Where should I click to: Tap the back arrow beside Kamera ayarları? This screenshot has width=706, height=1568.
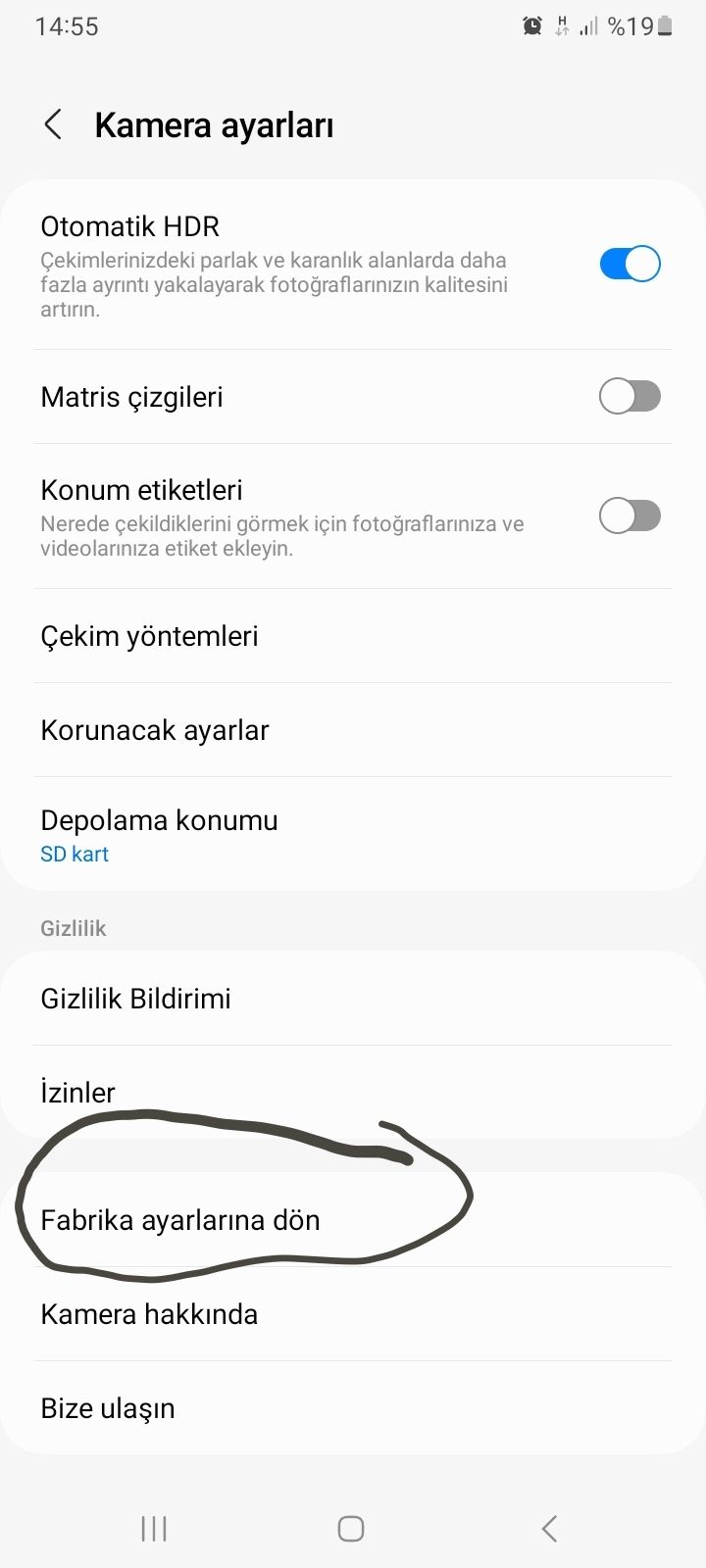[51, 124]
